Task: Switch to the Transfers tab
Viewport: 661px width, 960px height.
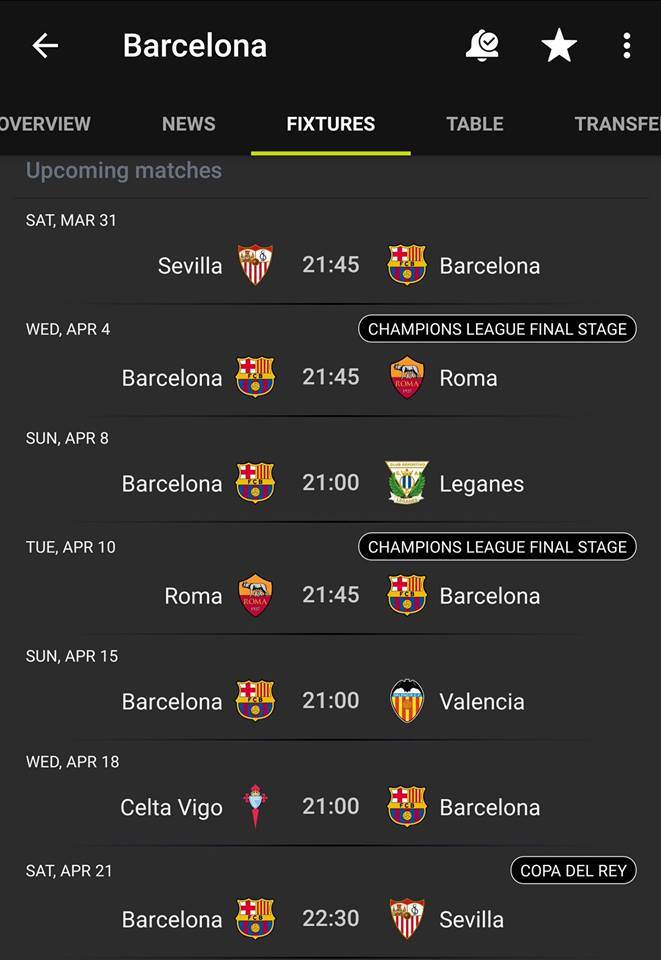Action: (616, 124)
